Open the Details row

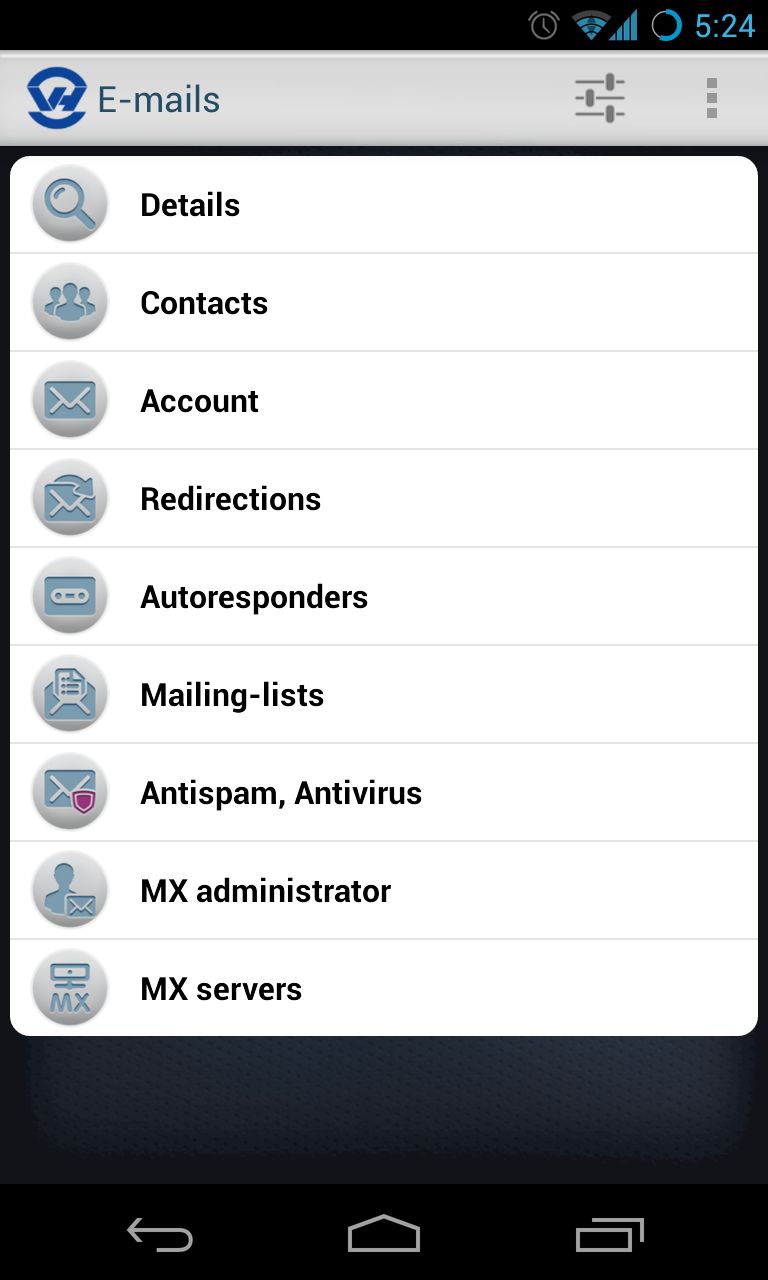(x=384, y=205)
